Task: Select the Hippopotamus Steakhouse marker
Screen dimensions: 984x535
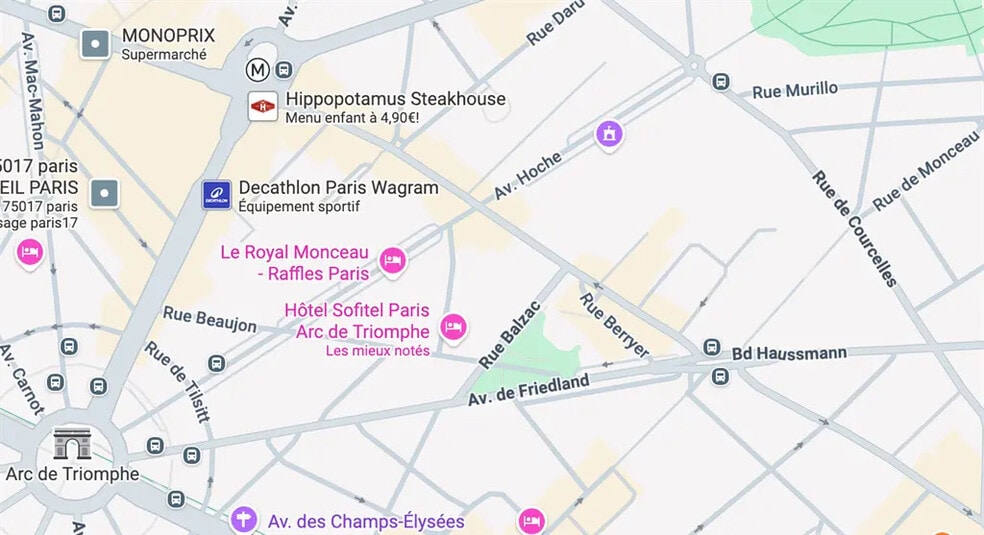Action: coord(263,106)
